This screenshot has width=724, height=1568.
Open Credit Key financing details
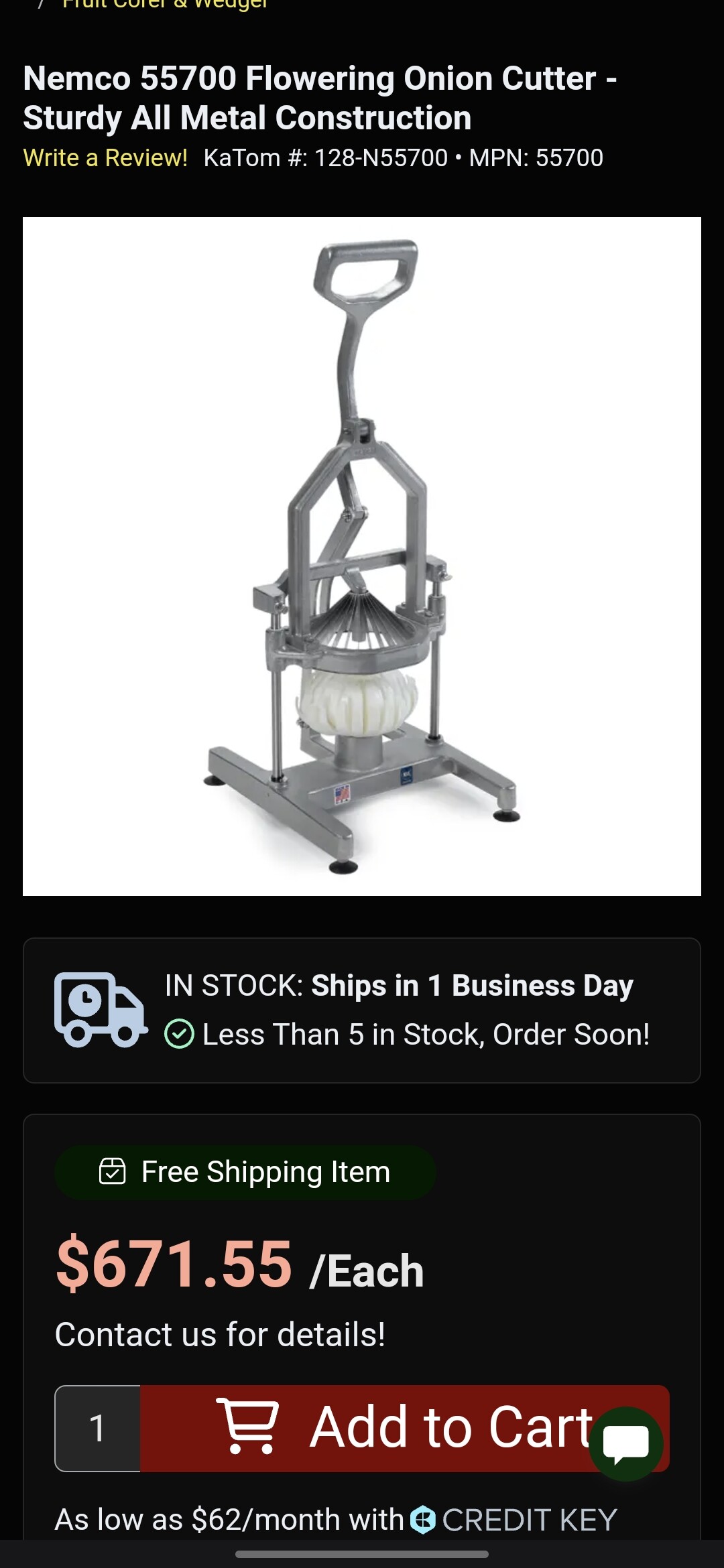[x=514, y=1520]
